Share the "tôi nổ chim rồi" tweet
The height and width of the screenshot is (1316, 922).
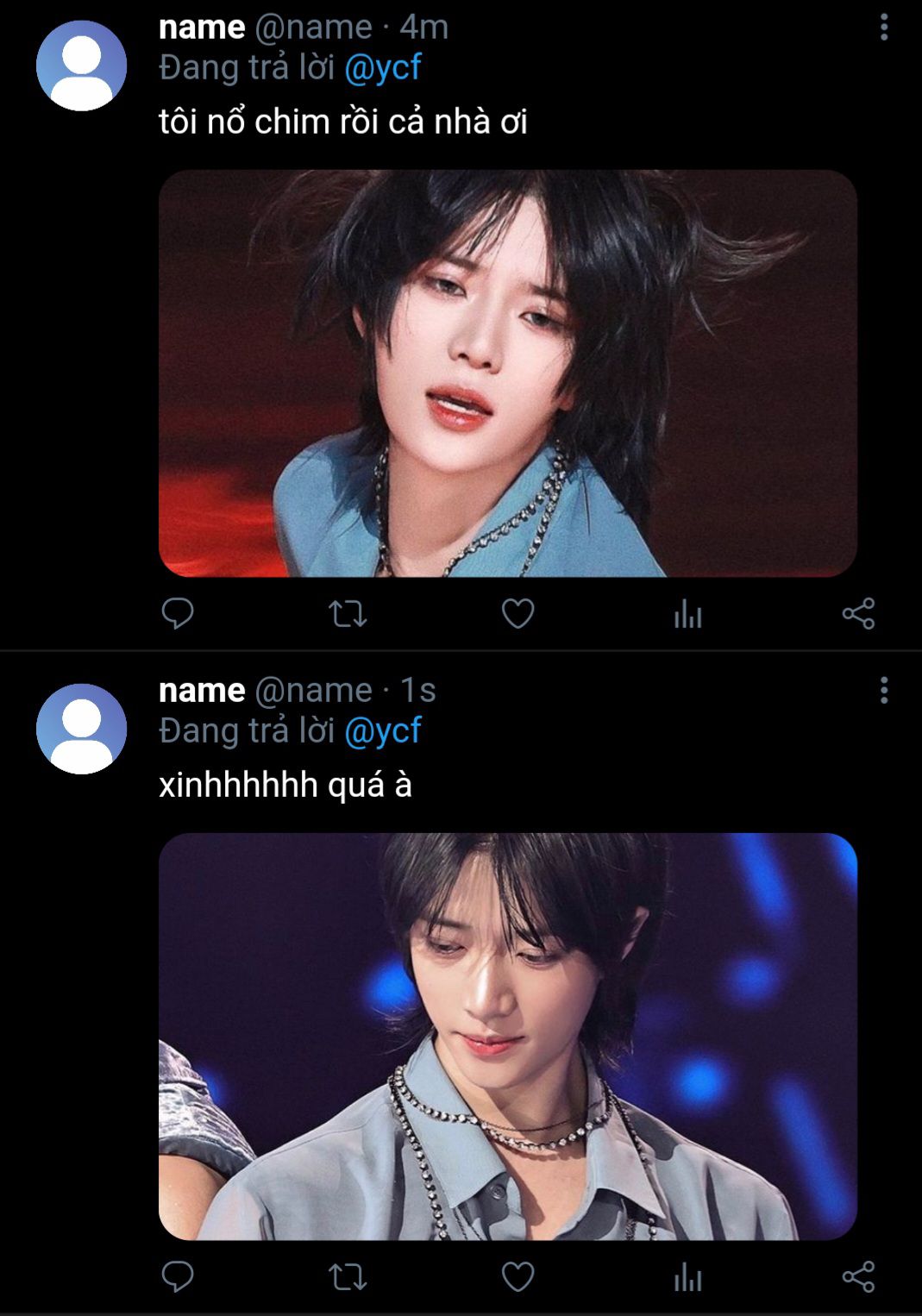tap(858, 614)
